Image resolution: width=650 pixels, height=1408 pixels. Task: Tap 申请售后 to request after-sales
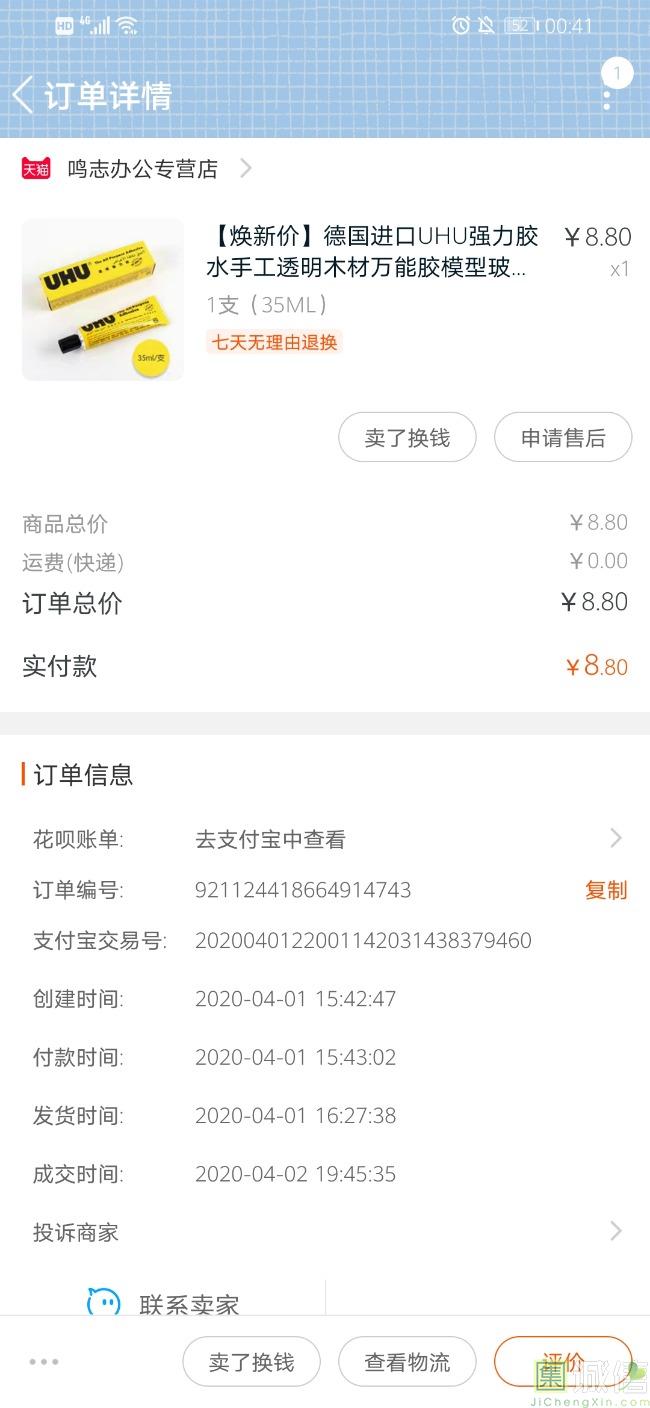[563, 438]
